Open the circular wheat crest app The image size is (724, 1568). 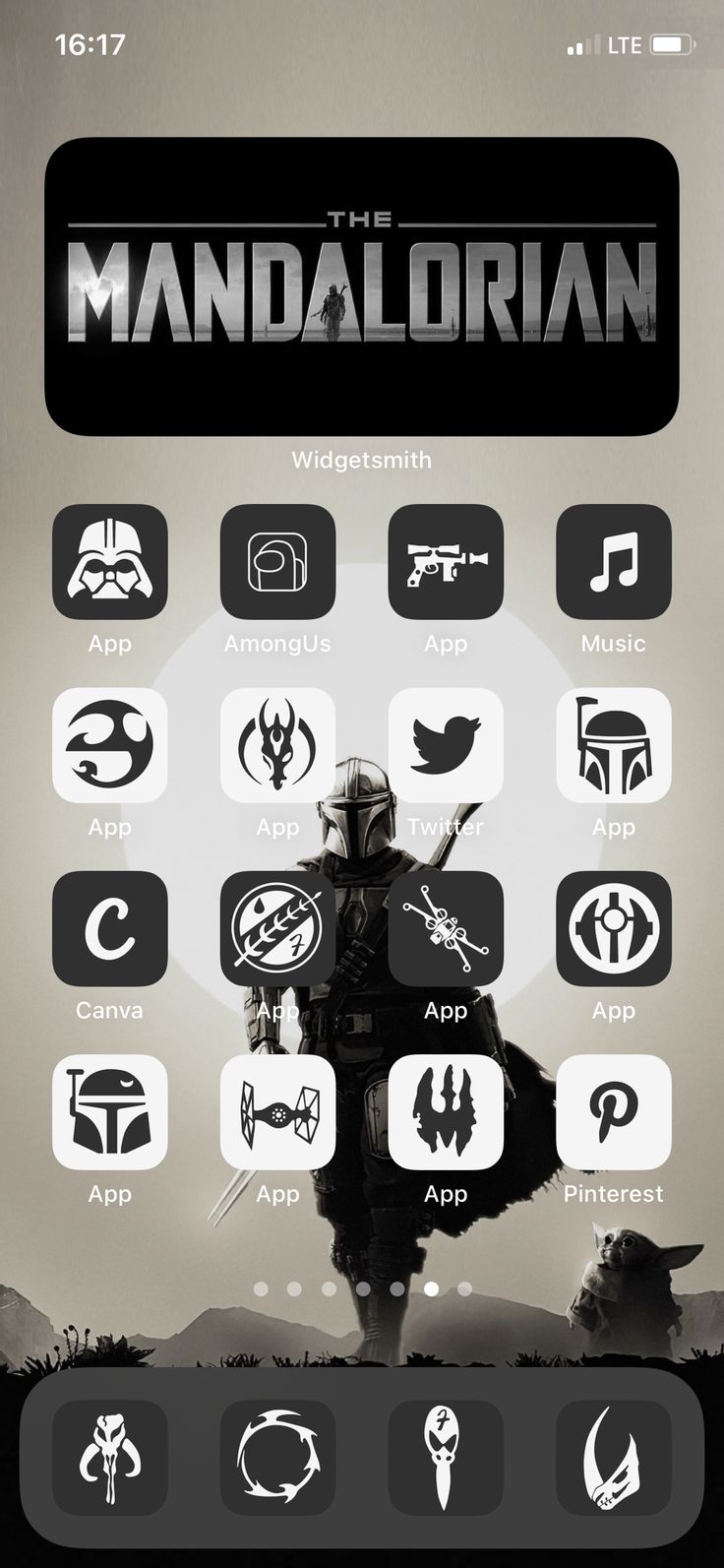coord(277,928)
